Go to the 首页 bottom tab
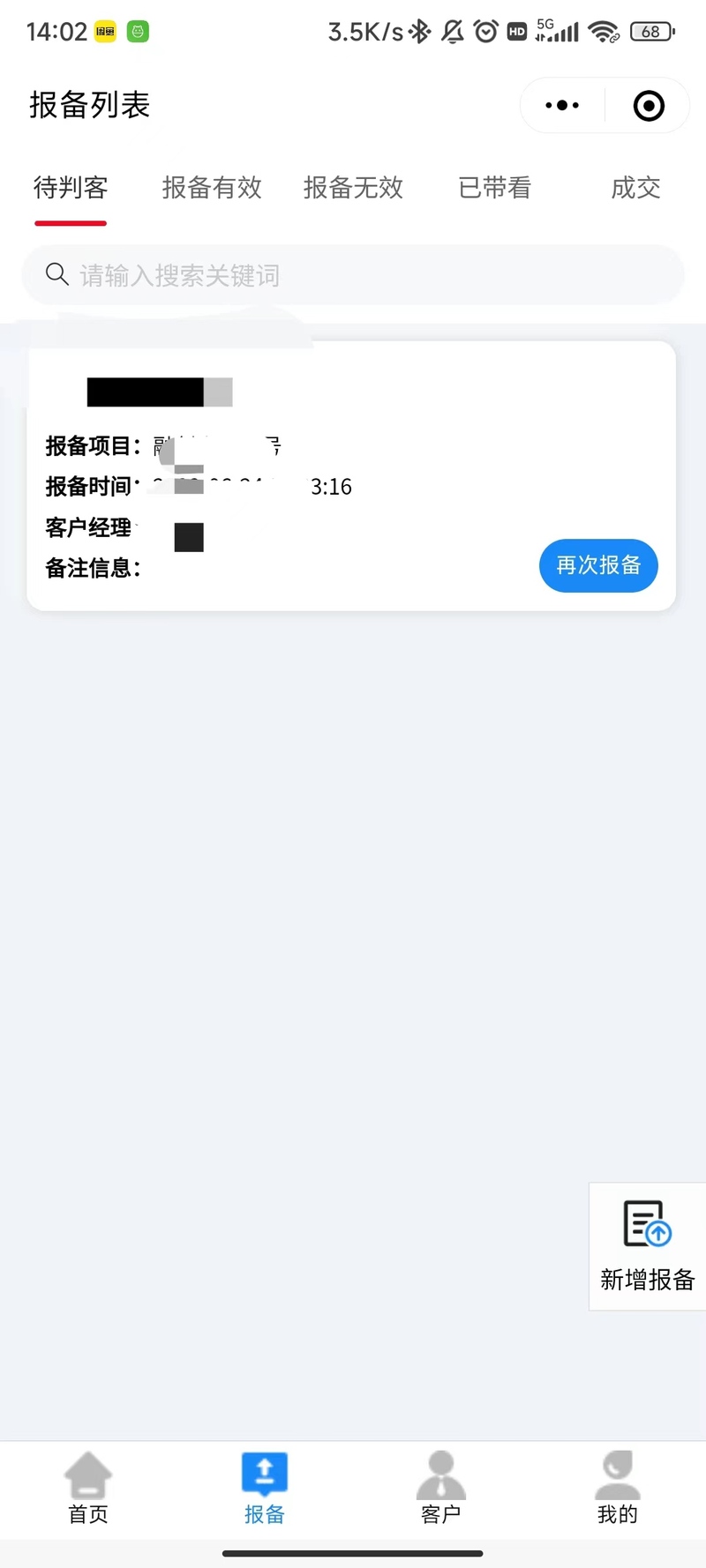The height and width of the screenshot is (1568, 706). tap(88, 1489)
